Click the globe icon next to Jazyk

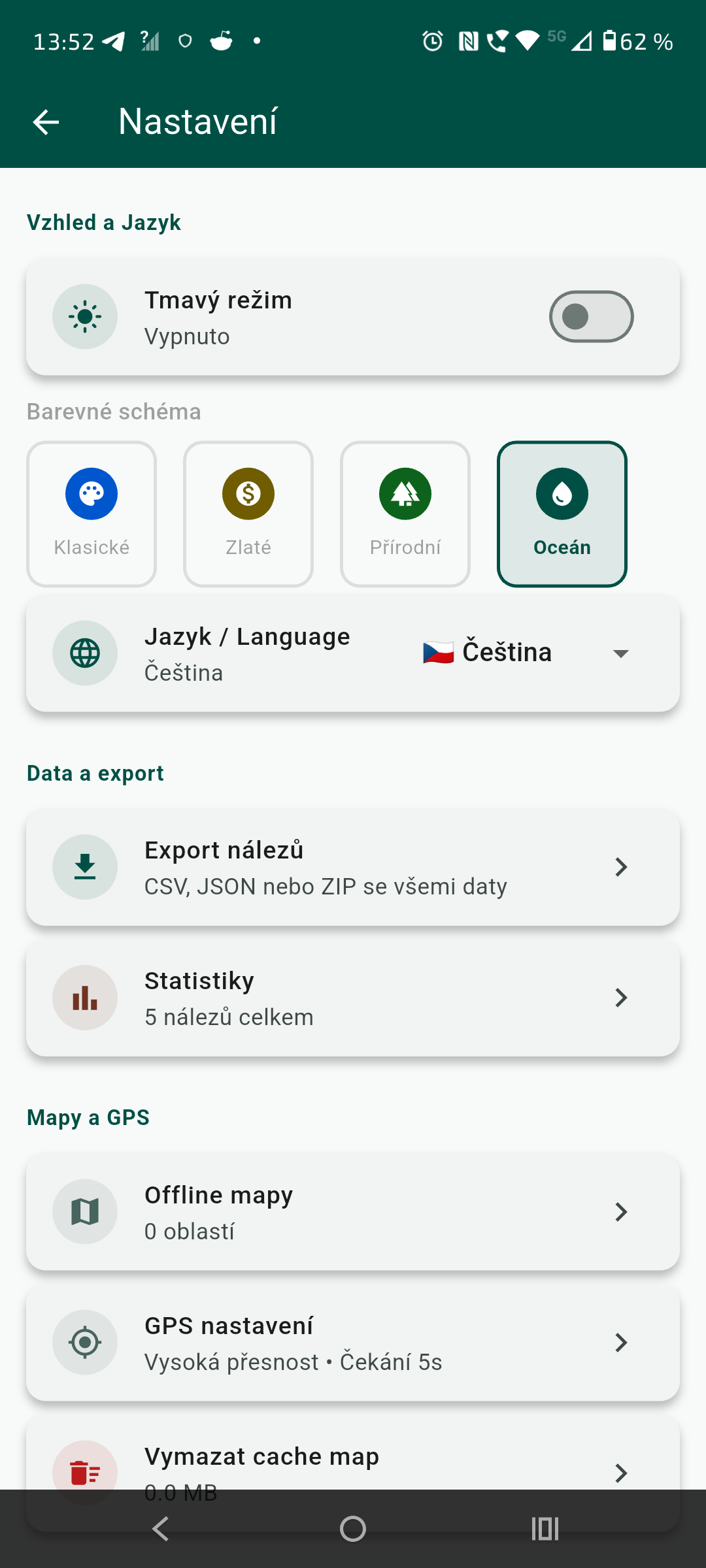pyautogui.click(x=85, y=653)
